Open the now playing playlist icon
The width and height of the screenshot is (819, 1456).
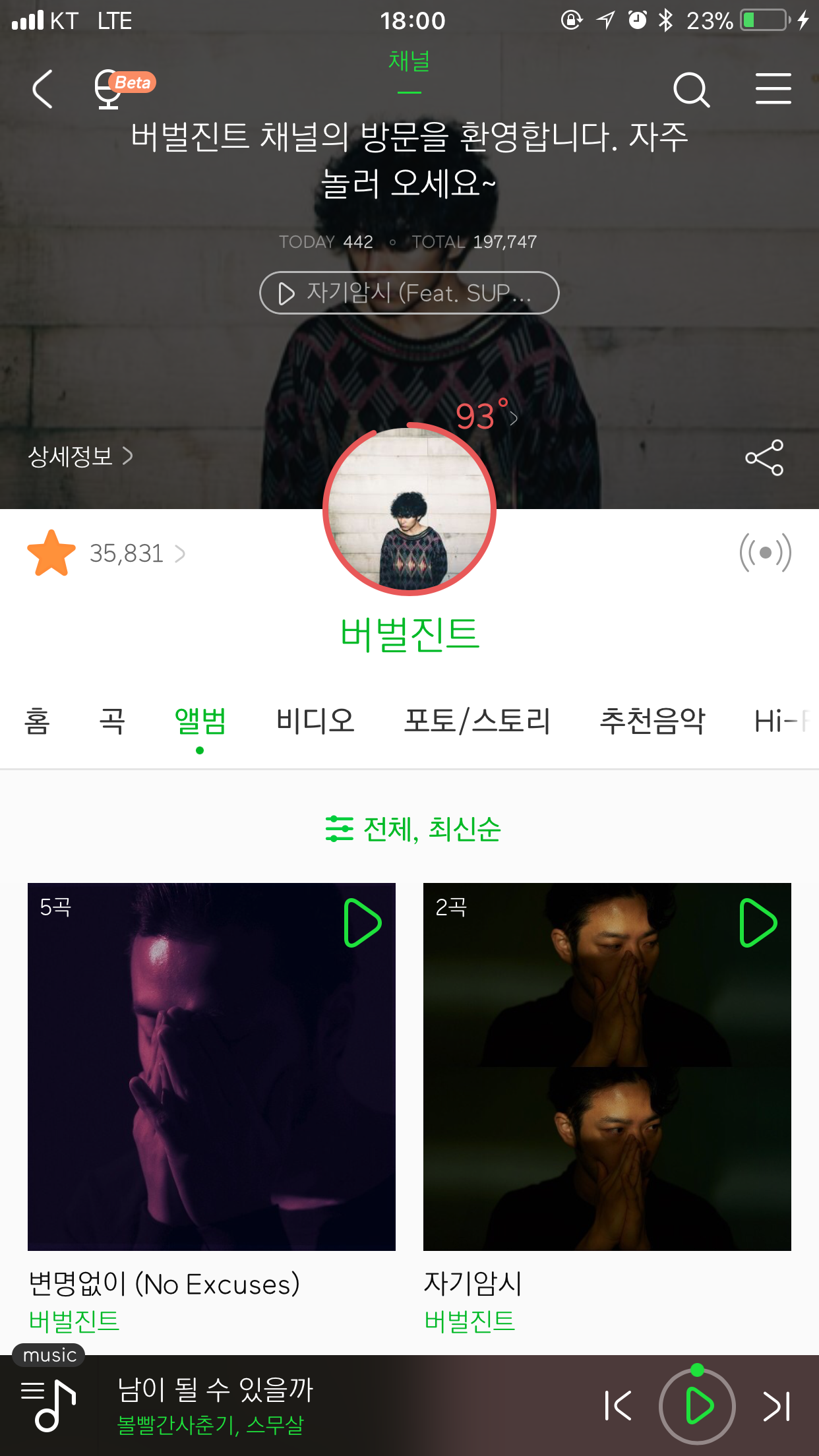(49, 1406)
